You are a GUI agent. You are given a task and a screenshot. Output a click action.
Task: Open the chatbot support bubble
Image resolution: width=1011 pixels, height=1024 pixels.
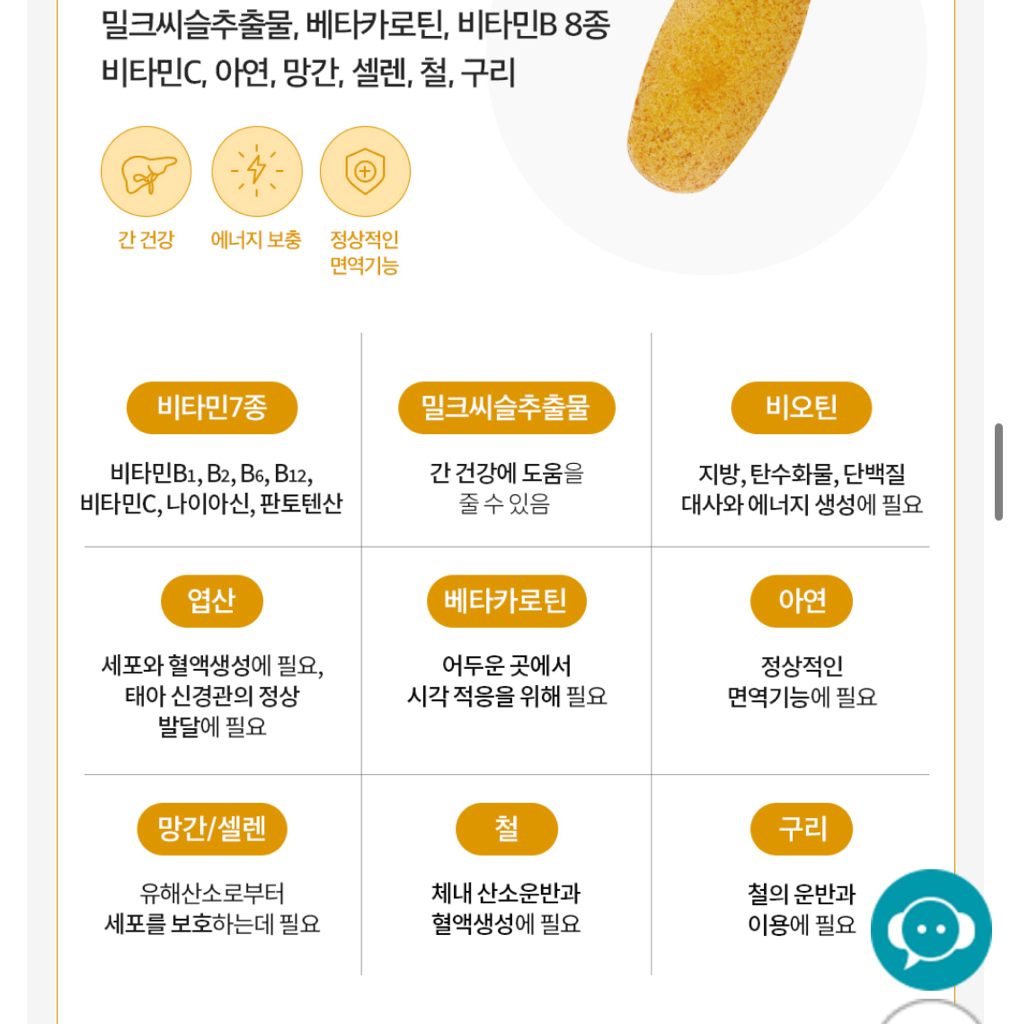click(x=930, y=930)
